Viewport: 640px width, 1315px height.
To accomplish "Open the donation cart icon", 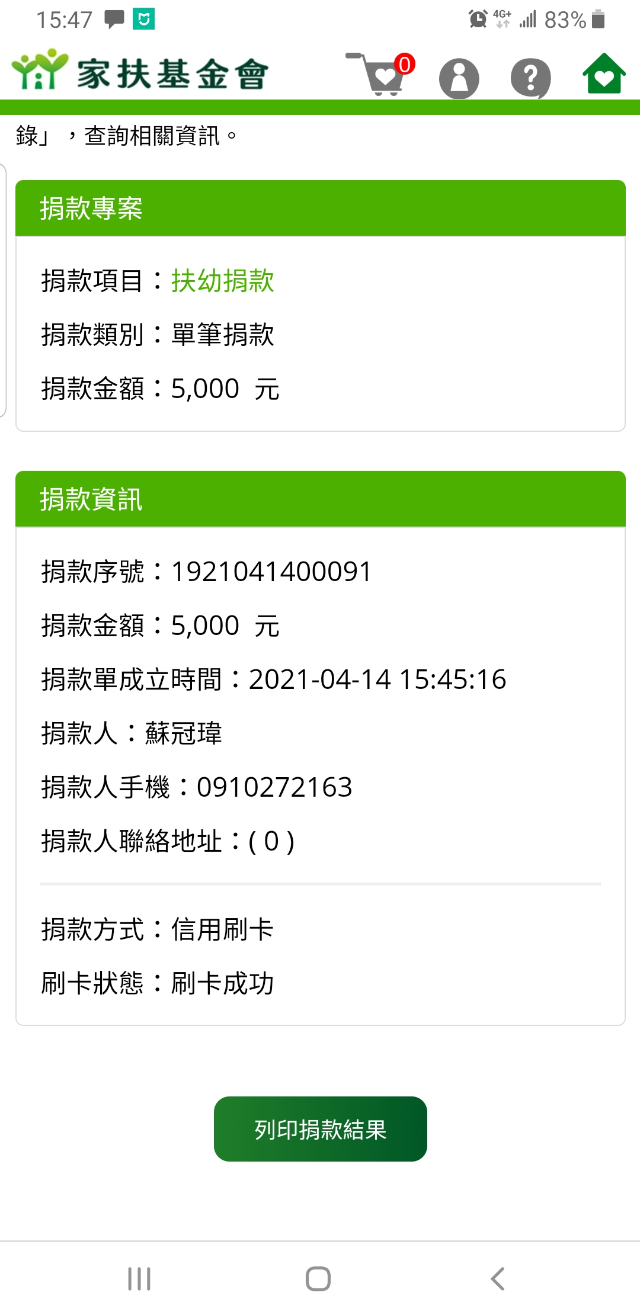I will (378, 75).
